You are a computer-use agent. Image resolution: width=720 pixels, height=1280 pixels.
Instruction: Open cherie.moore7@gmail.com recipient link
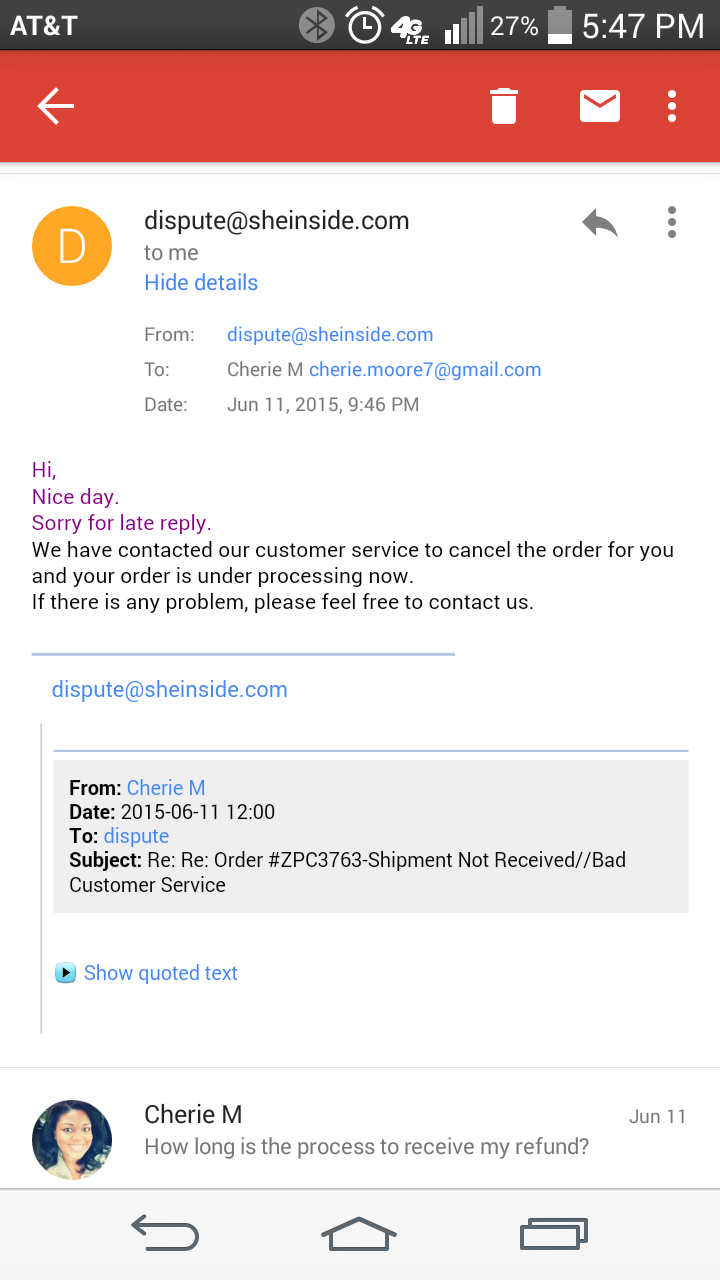tap(425, 370)
